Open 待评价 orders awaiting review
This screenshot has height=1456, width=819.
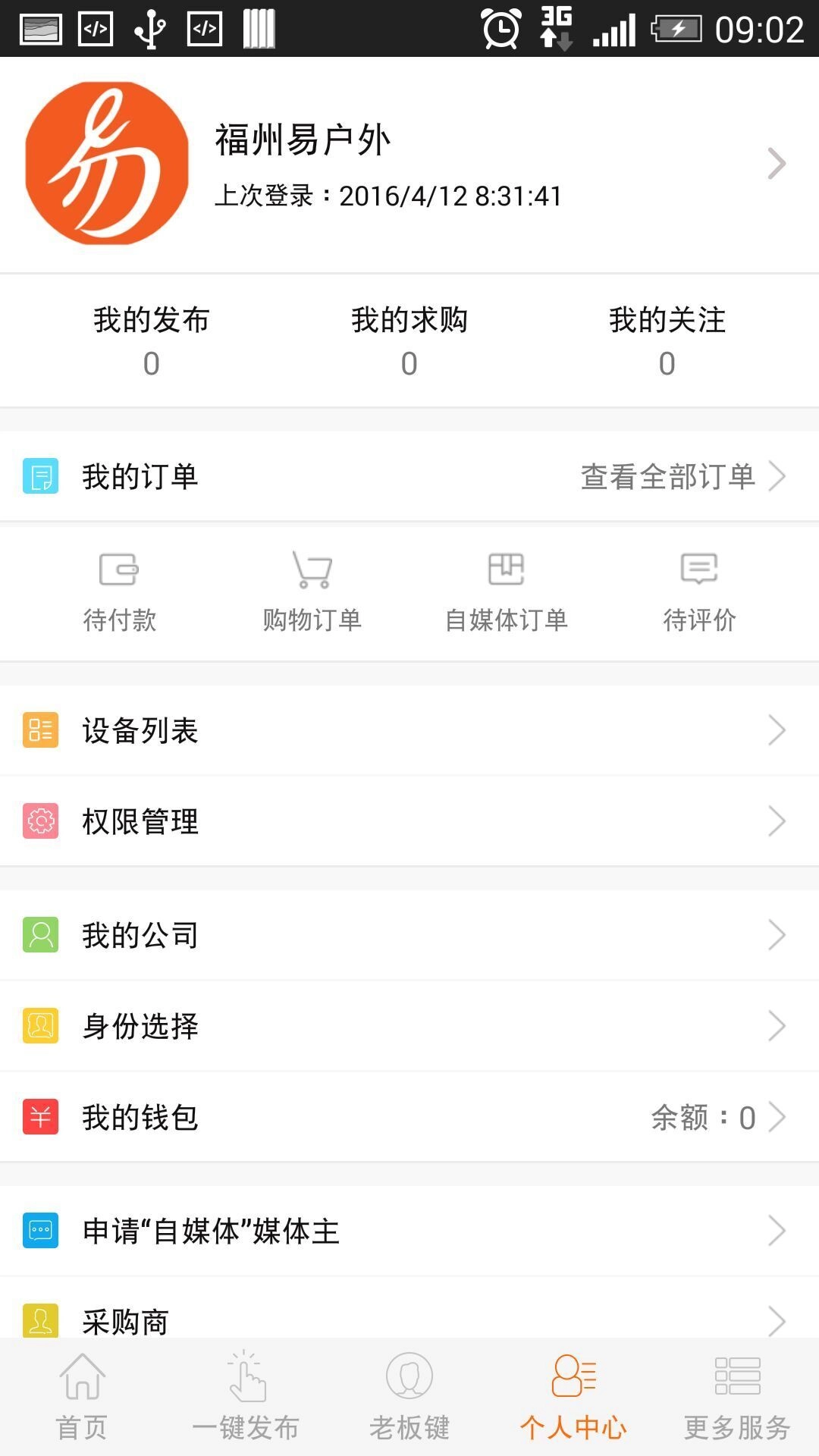tap(699, 593)
